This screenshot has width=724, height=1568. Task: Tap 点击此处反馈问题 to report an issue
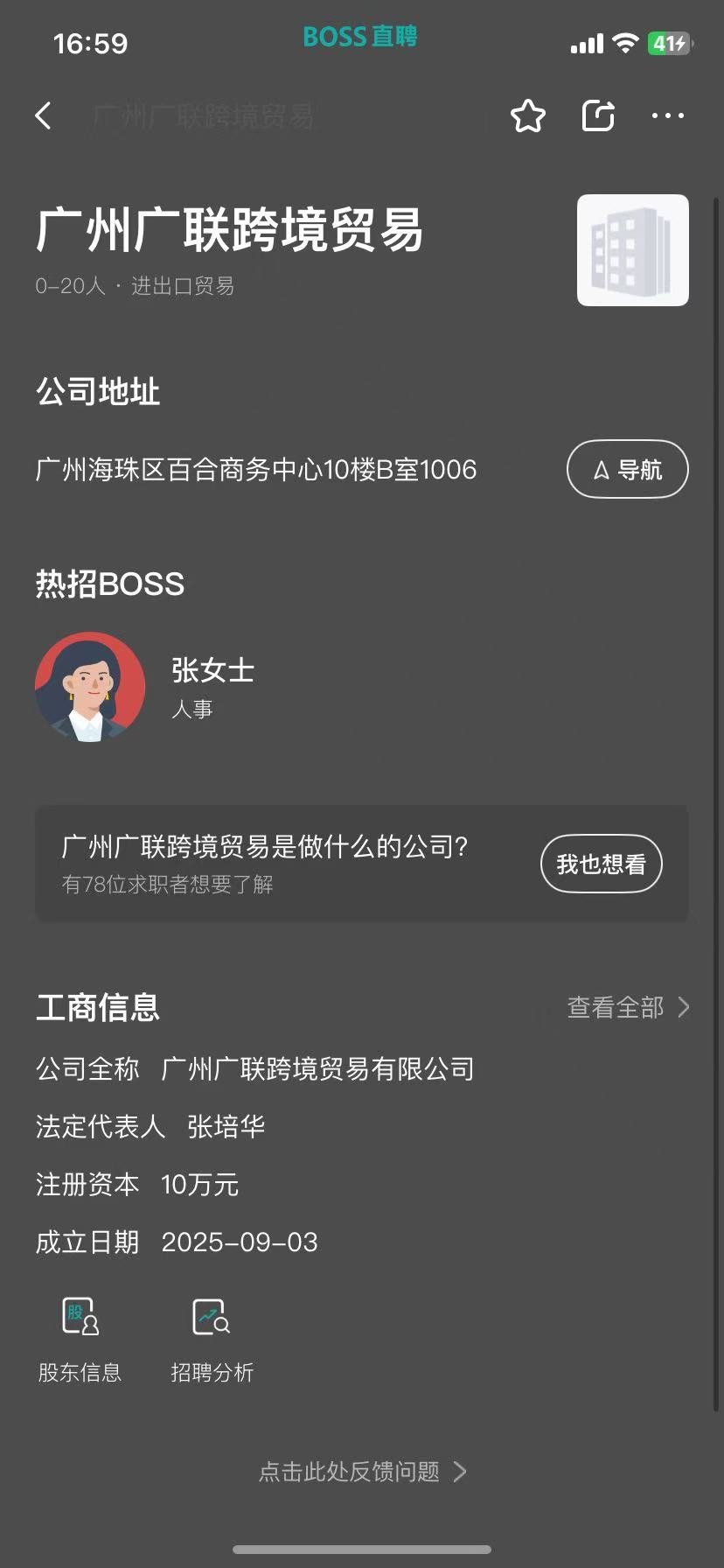362,1472
